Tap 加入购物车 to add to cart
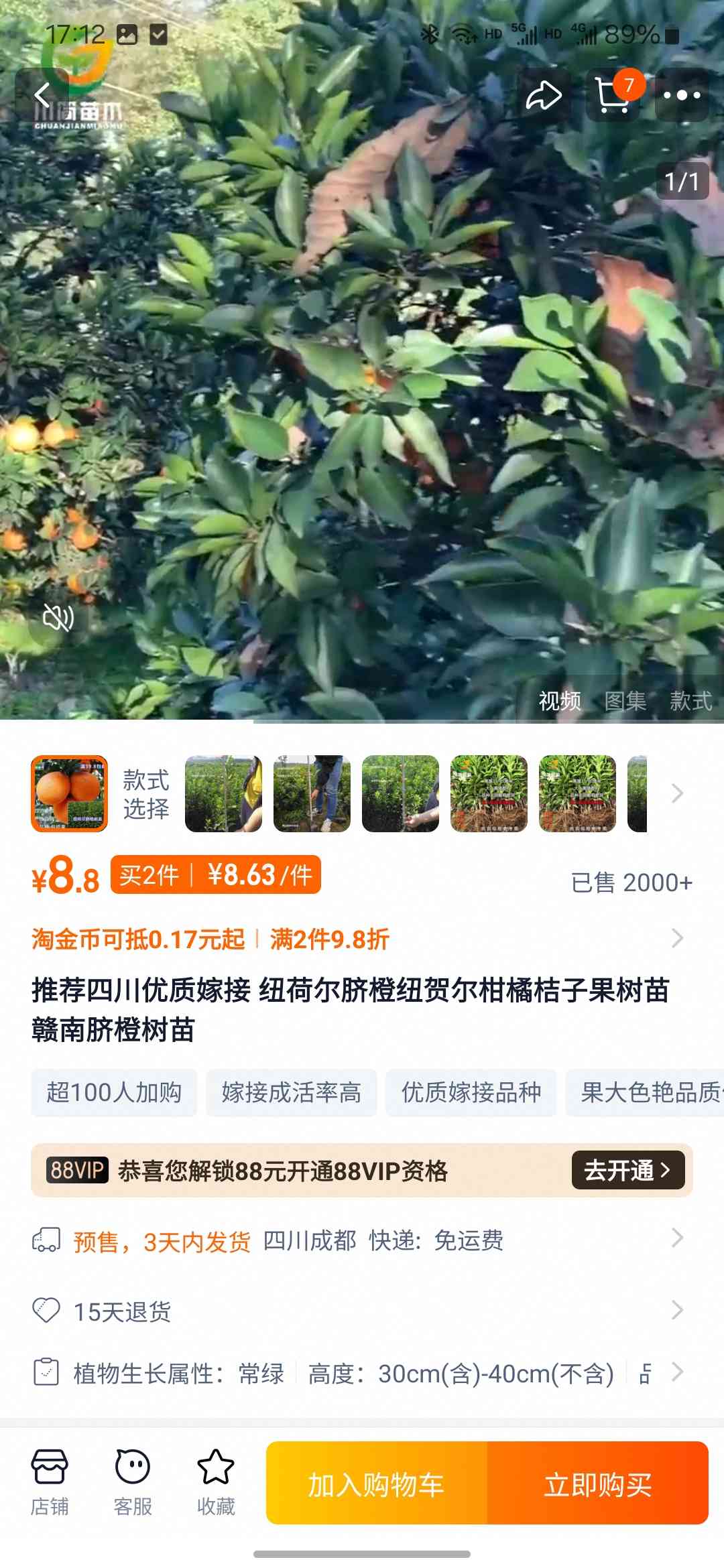The height and width of the screenshot is (1568, 724). [x=377, y=1483]
